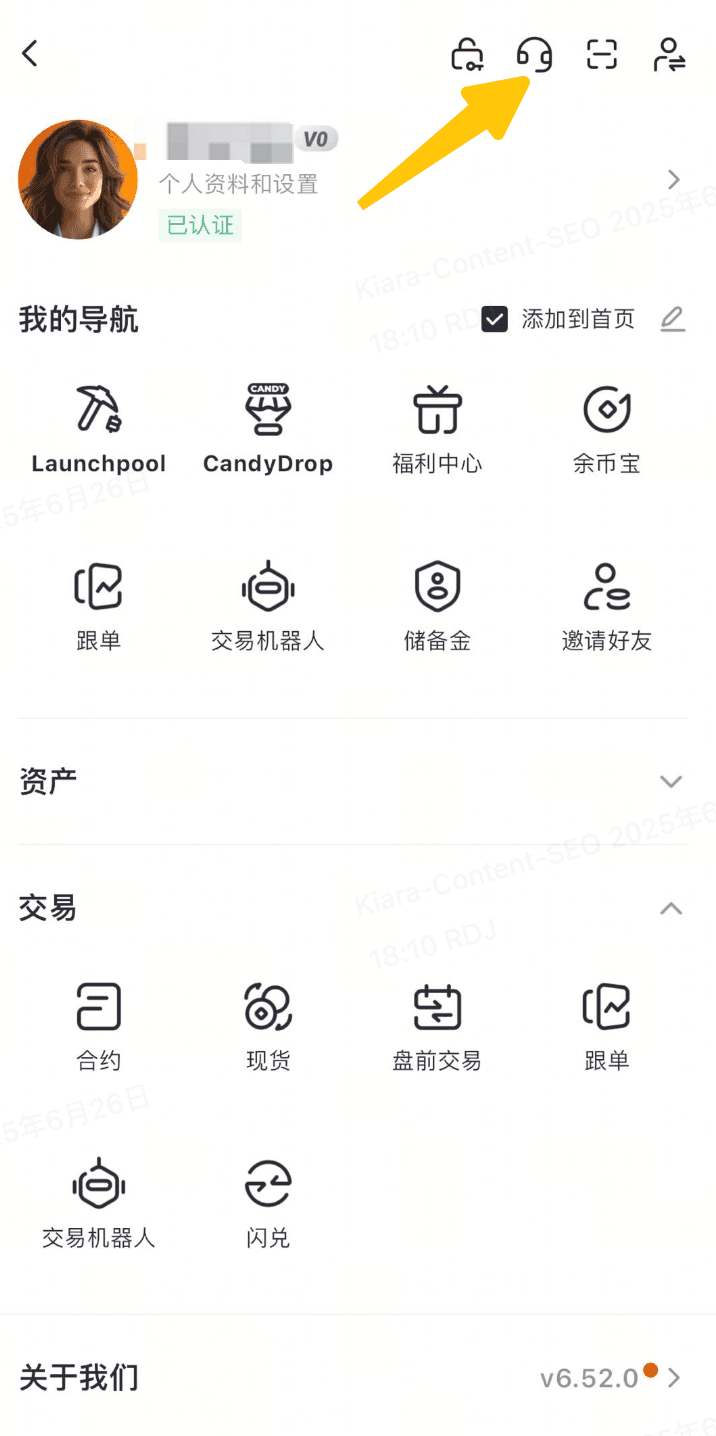Expand the 资产 section
The width and height of the screenshot is (716, 1436).
pos(671,781)
